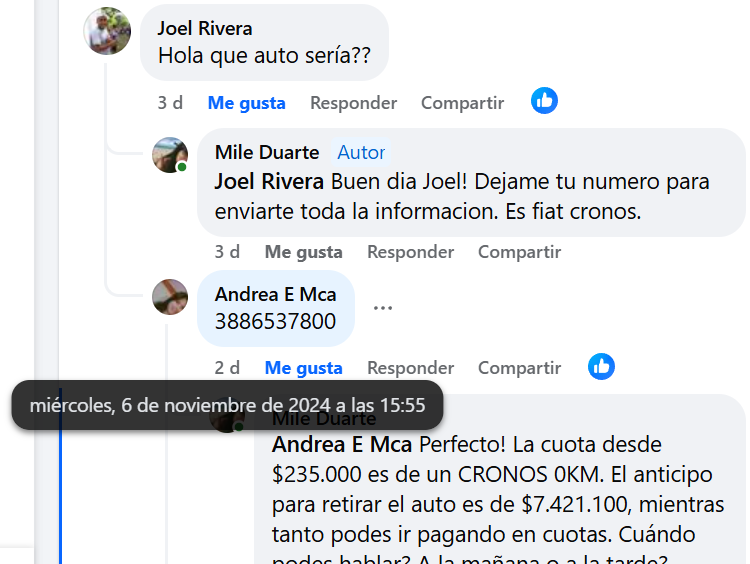The height and width of the screenshot is (564, 750).
Task: Reply to Joel Rivera's comment
Action: [x=353, y=103]
